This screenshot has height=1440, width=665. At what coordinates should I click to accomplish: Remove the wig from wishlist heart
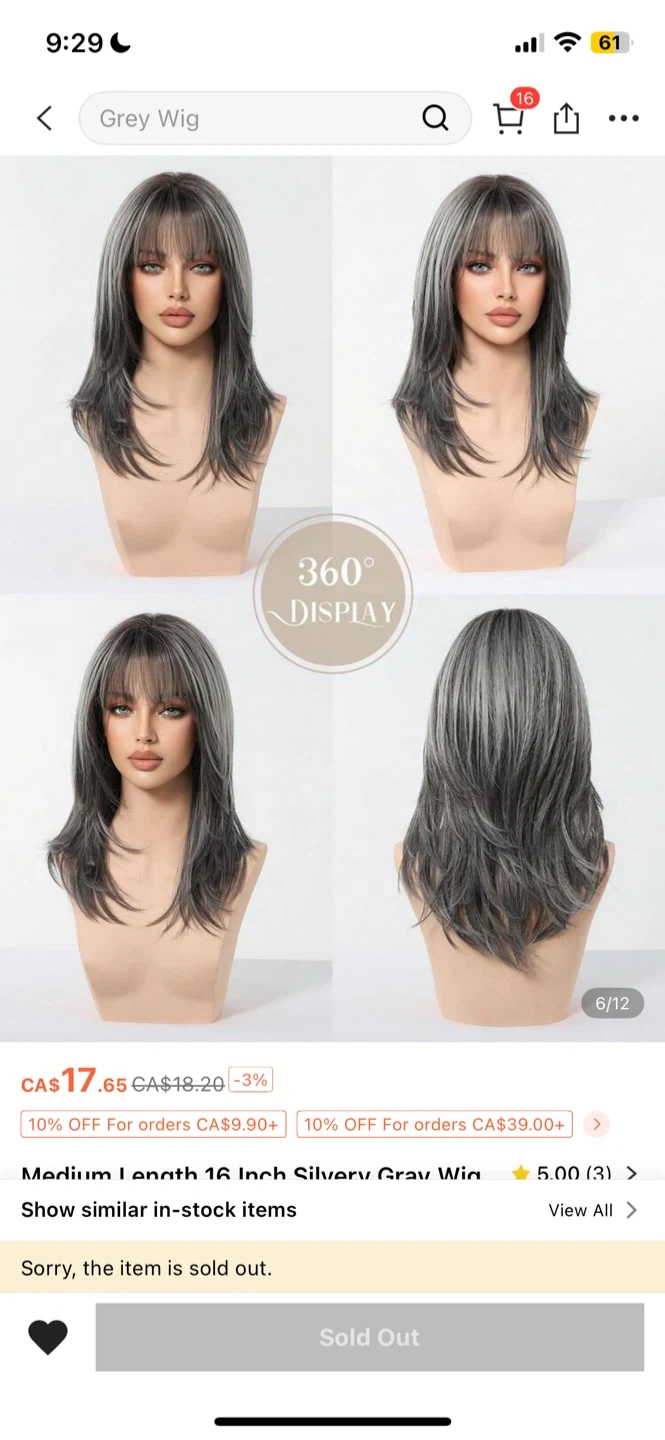[x=47, y=1337]
